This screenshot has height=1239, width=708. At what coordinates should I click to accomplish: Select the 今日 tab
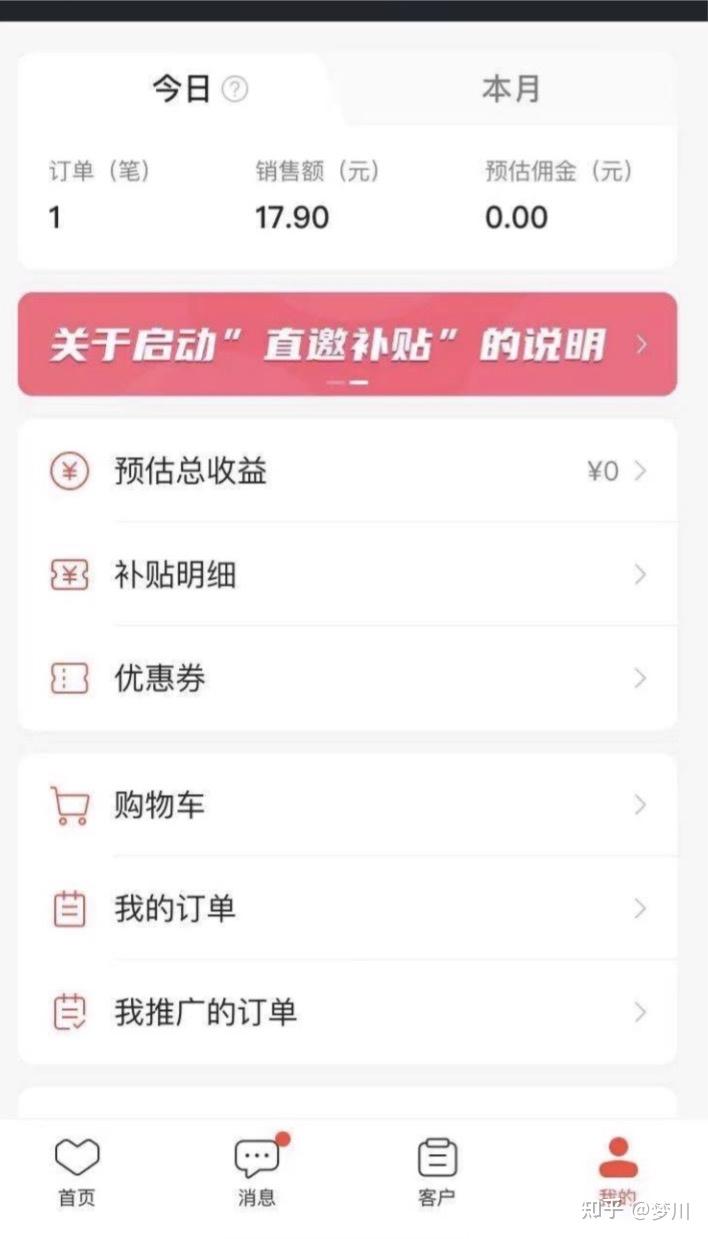[181, 90]
